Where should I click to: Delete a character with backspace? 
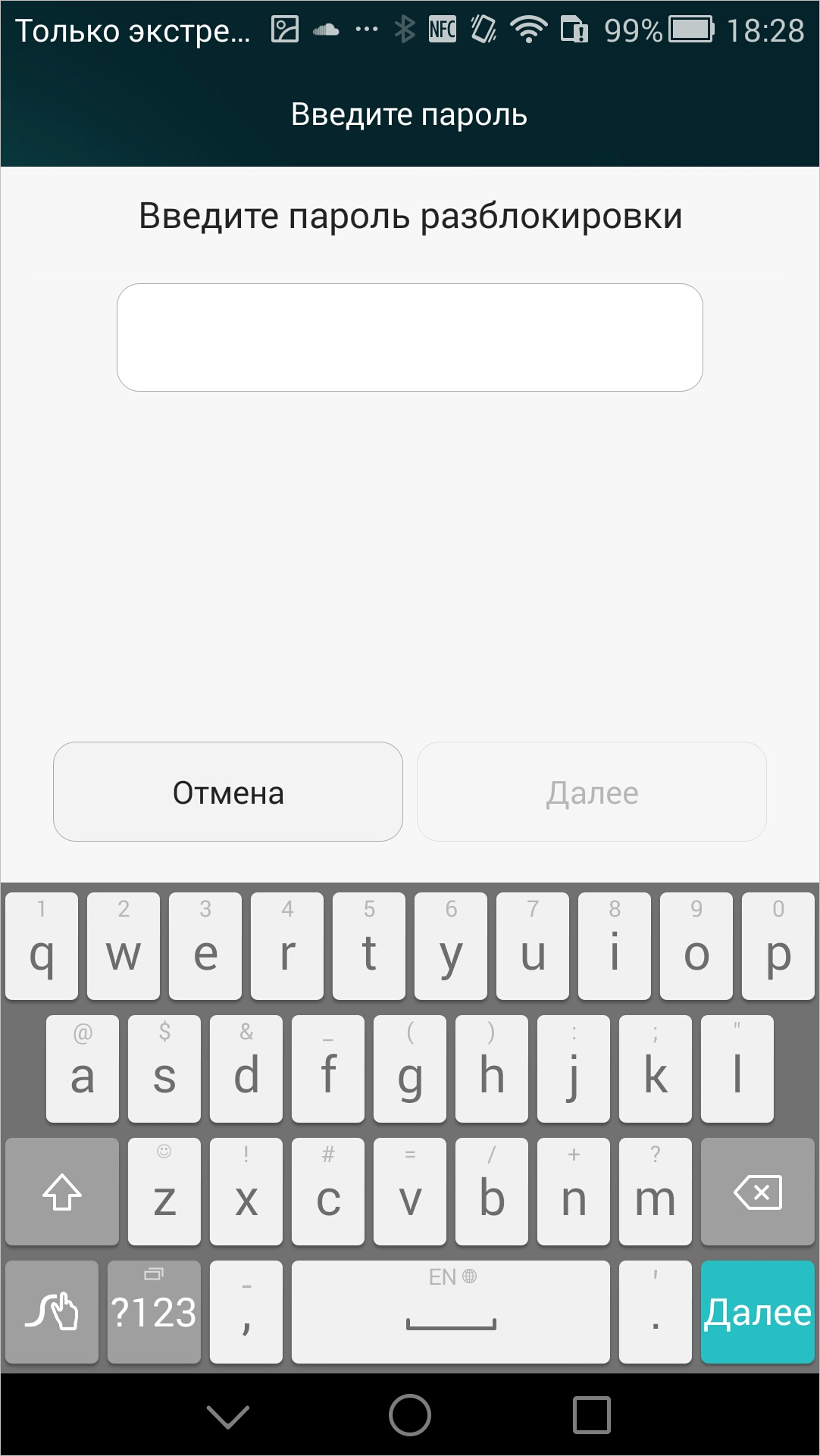758,1192
